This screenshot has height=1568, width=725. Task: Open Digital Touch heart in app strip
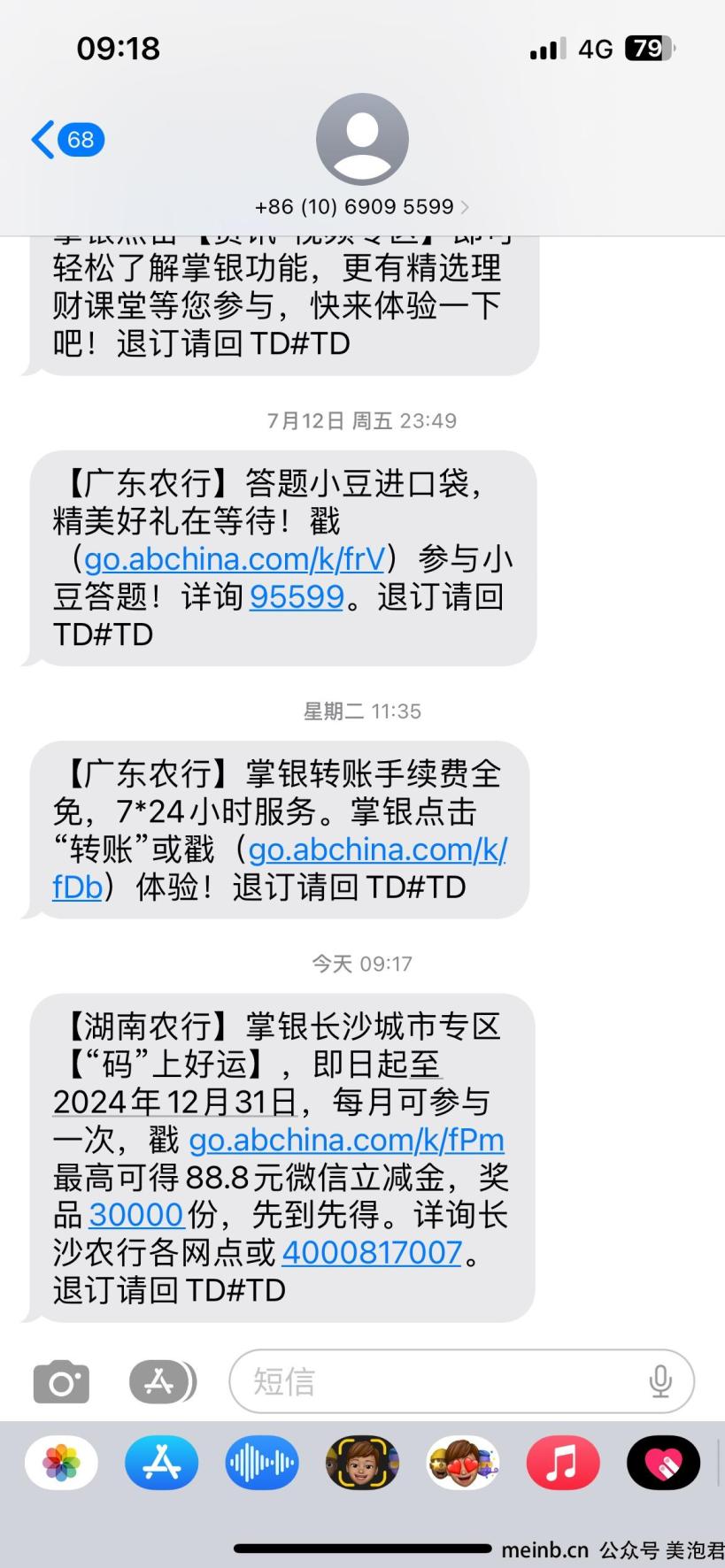[664, 1463]
